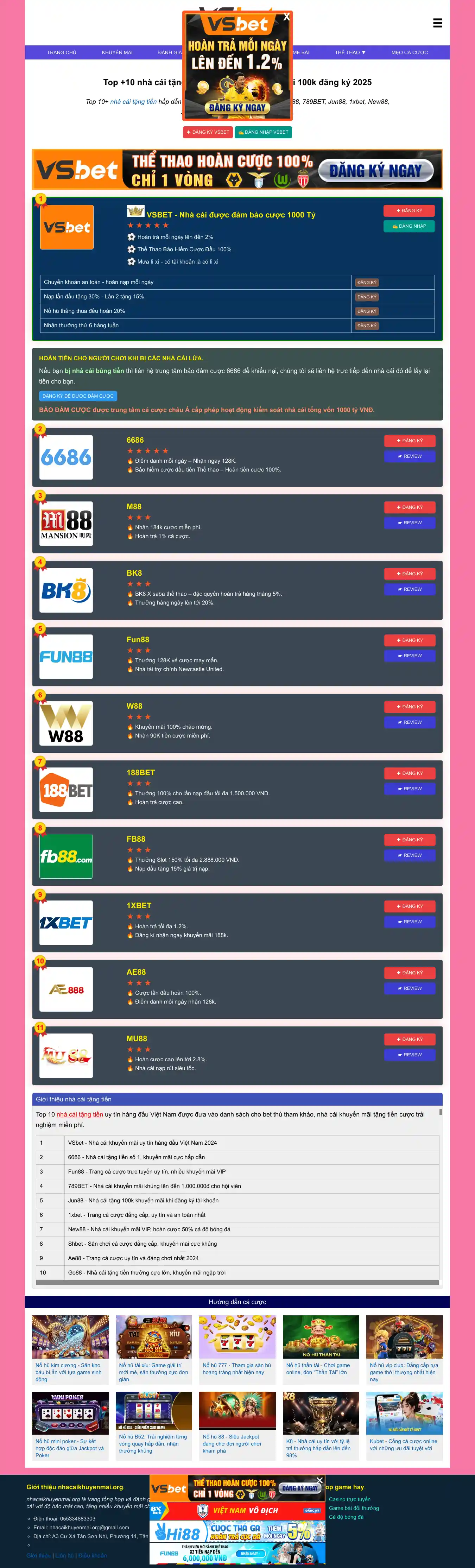
Task: Tap Đăng Ký on the BK8 card
Action: [409, 573]
